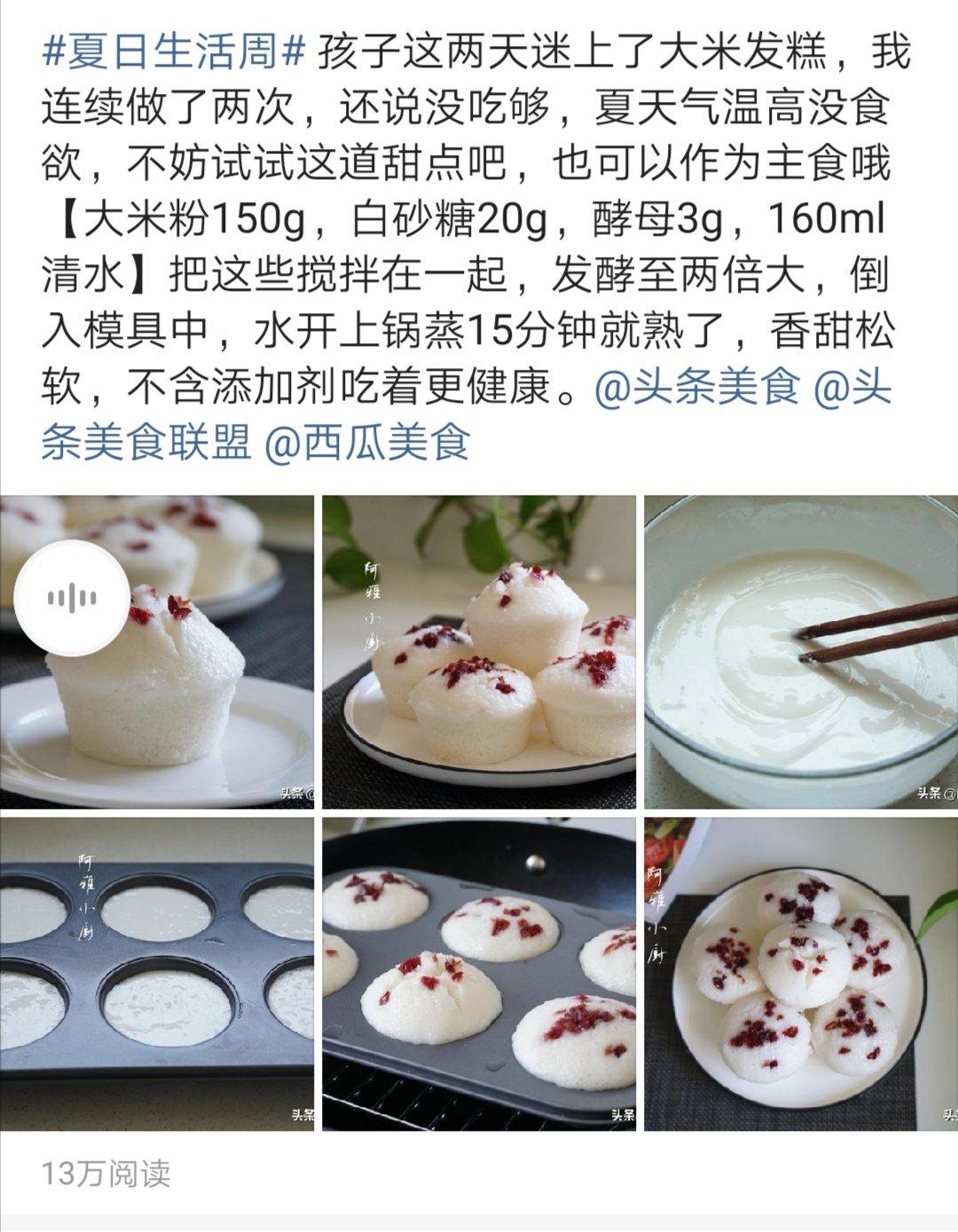Open photo of stacked rice cakes with plant
Viewport: 958px width, 1232px height.
click(x=478, y=652)
